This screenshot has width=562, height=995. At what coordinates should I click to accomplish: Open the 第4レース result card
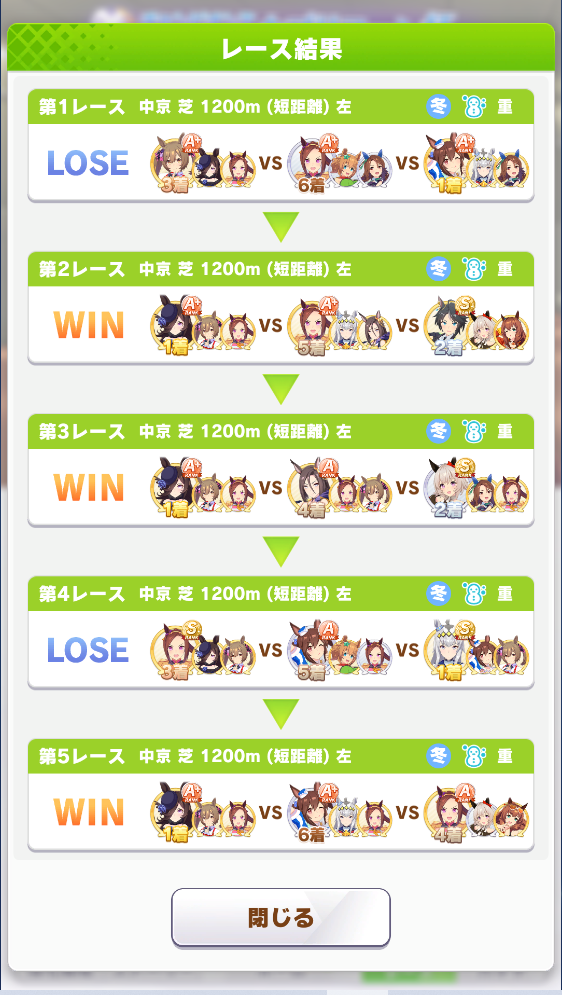pos(280,633)
